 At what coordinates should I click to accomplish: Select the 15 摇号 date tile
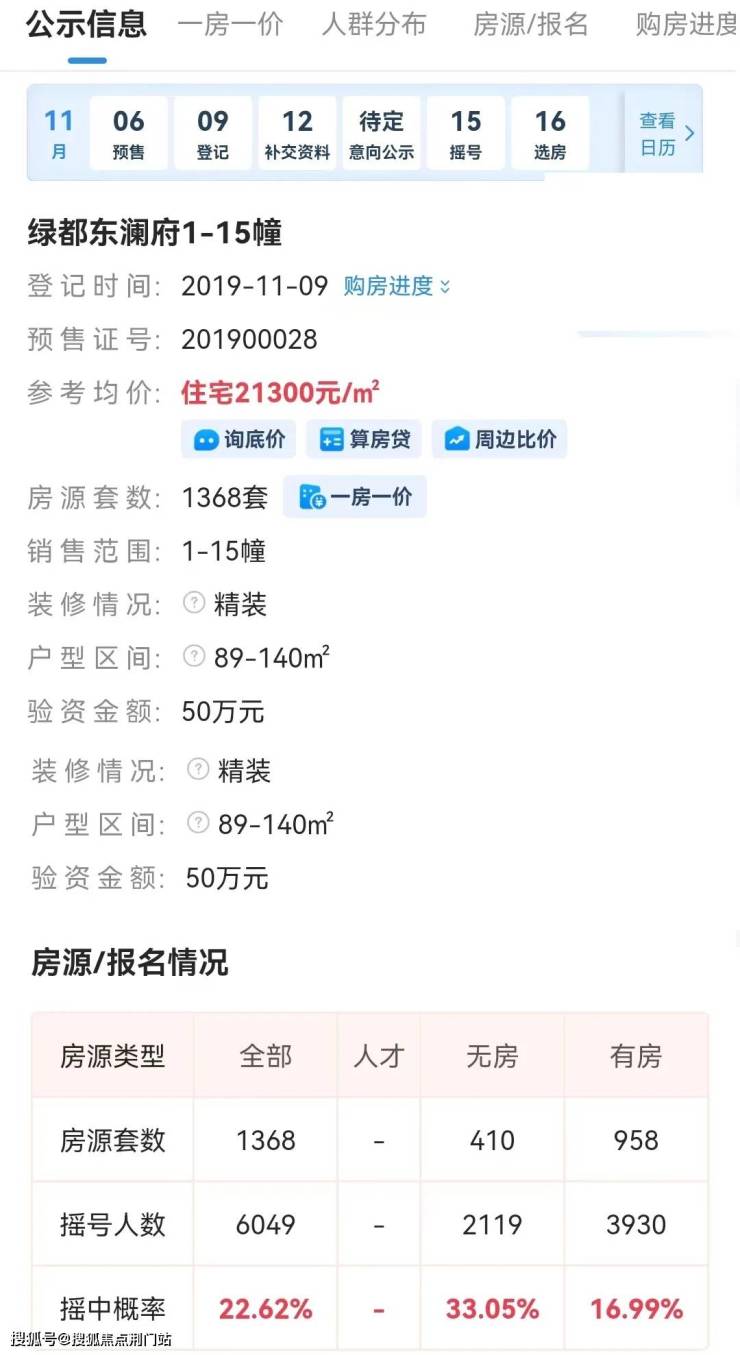pyautogui.click(x=465, y=134)
